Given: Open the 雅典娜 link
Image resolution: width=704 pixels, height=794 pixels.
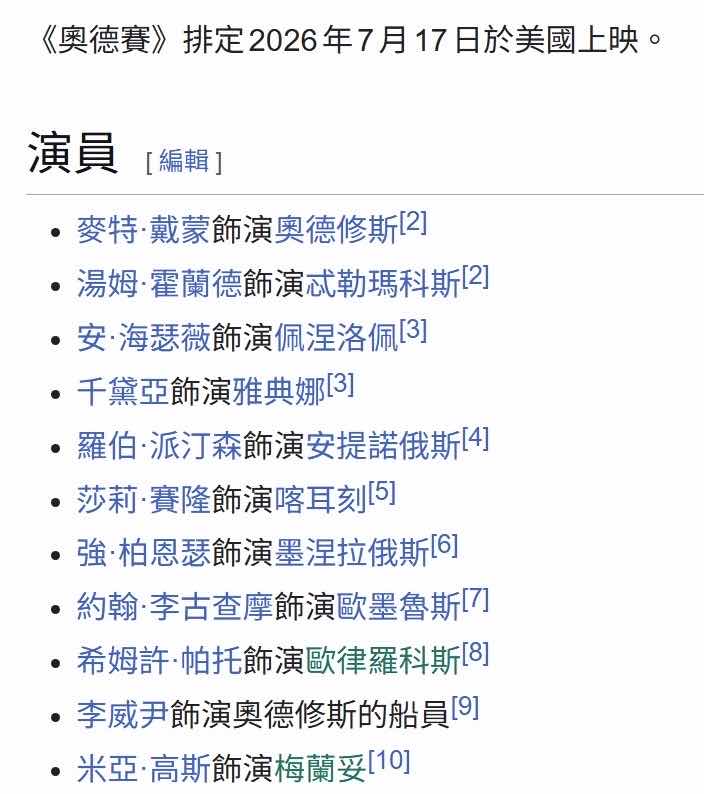Looking at the screenshot, I should pyautogui.click(x=279, y=393).
